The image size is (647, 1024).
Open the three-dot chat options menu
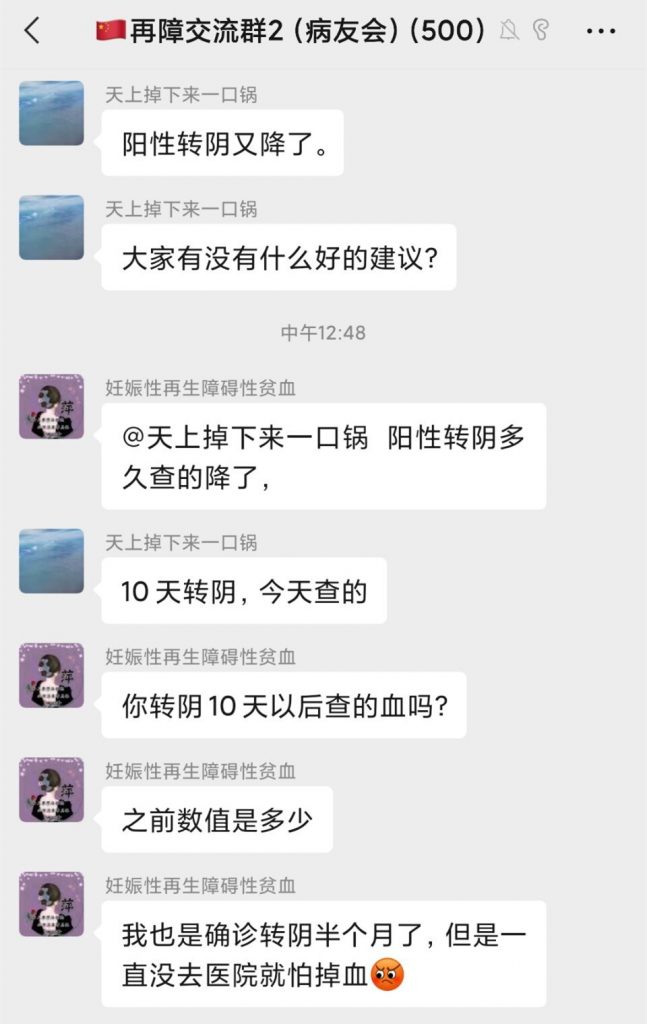coord(601,31)
